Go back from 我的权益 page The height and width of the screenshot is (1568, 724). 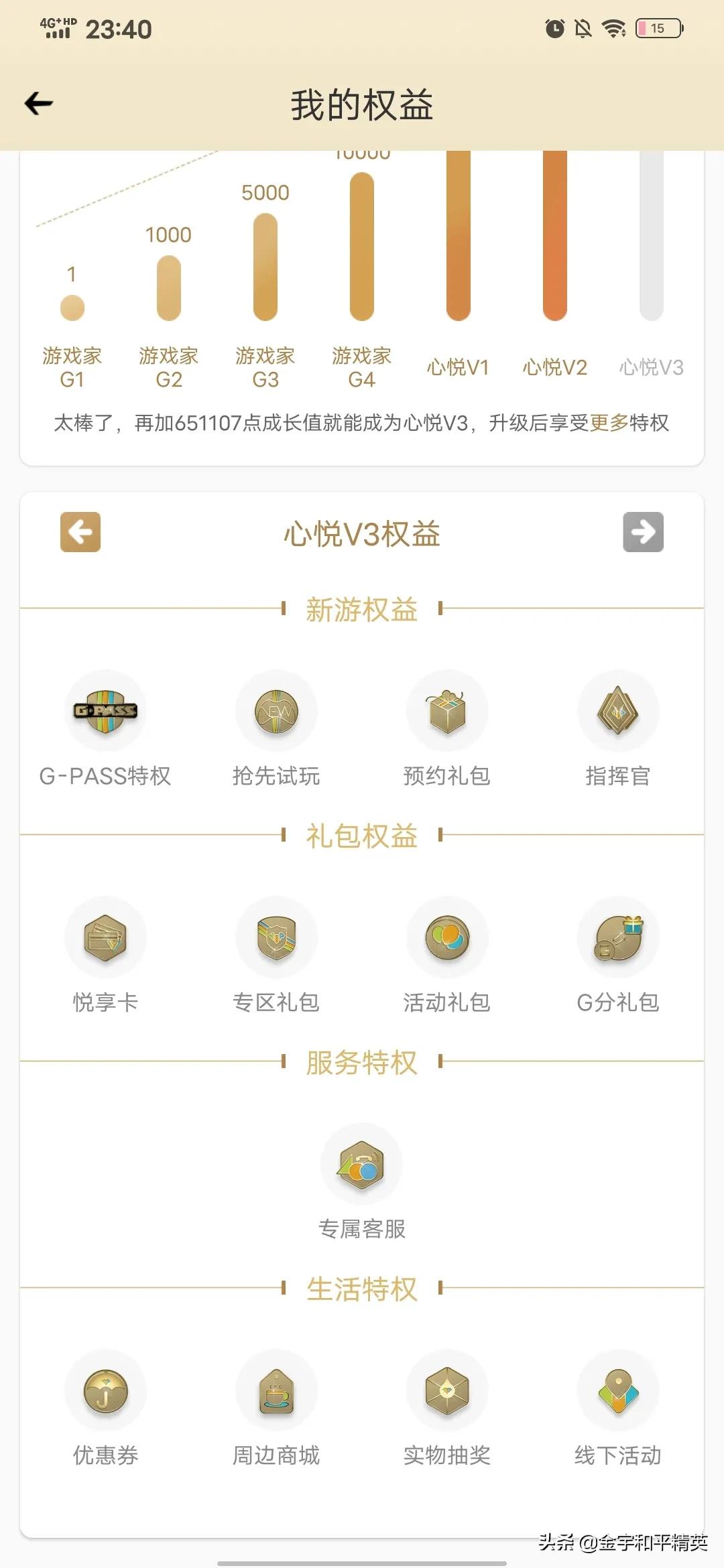[x=39, y=103]
